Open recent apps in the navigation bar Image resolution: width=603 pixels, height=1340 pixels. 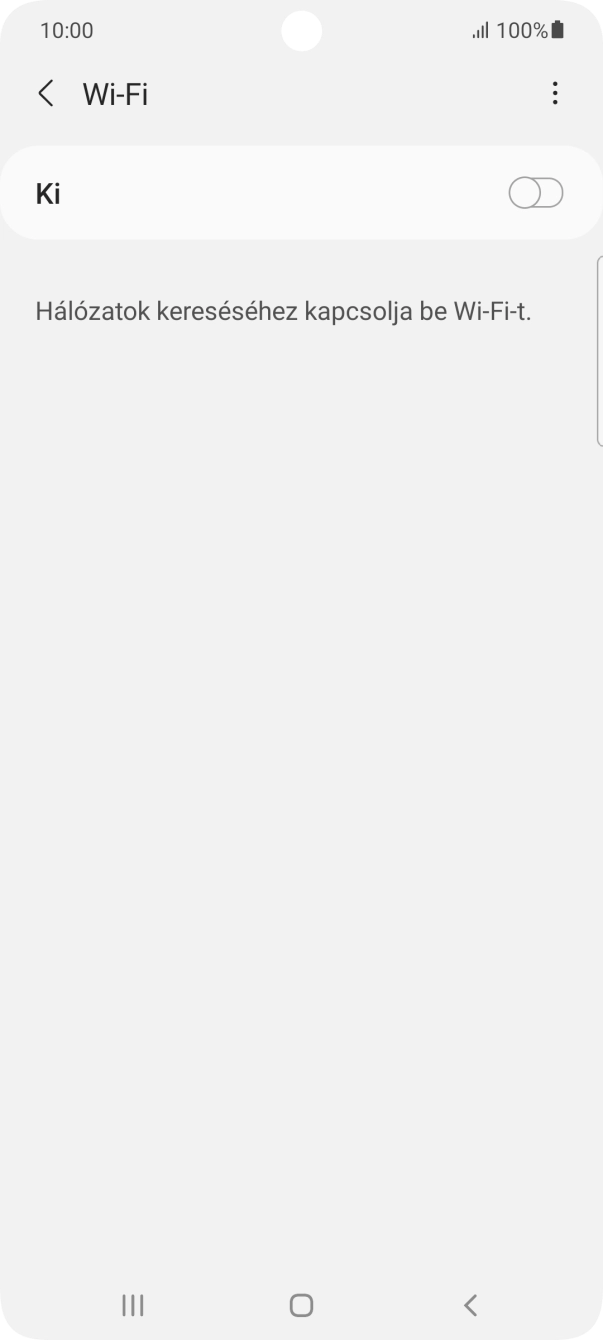[132, 1304]
